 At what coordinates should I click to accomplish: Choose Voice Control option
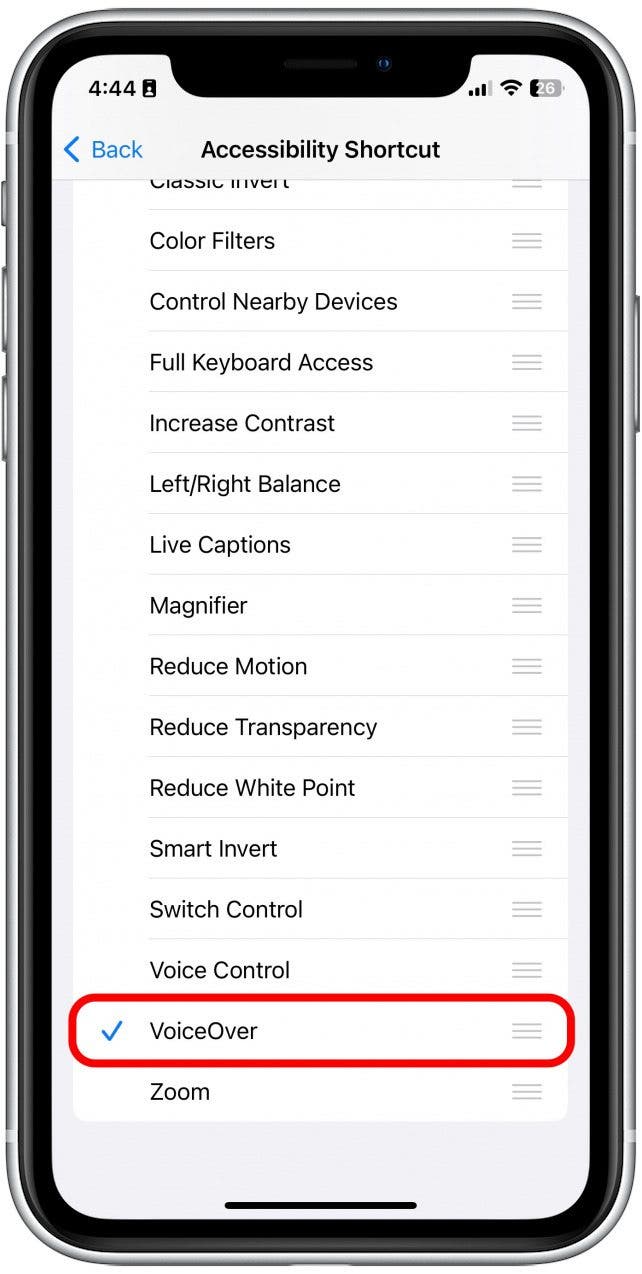coord(220,970)
